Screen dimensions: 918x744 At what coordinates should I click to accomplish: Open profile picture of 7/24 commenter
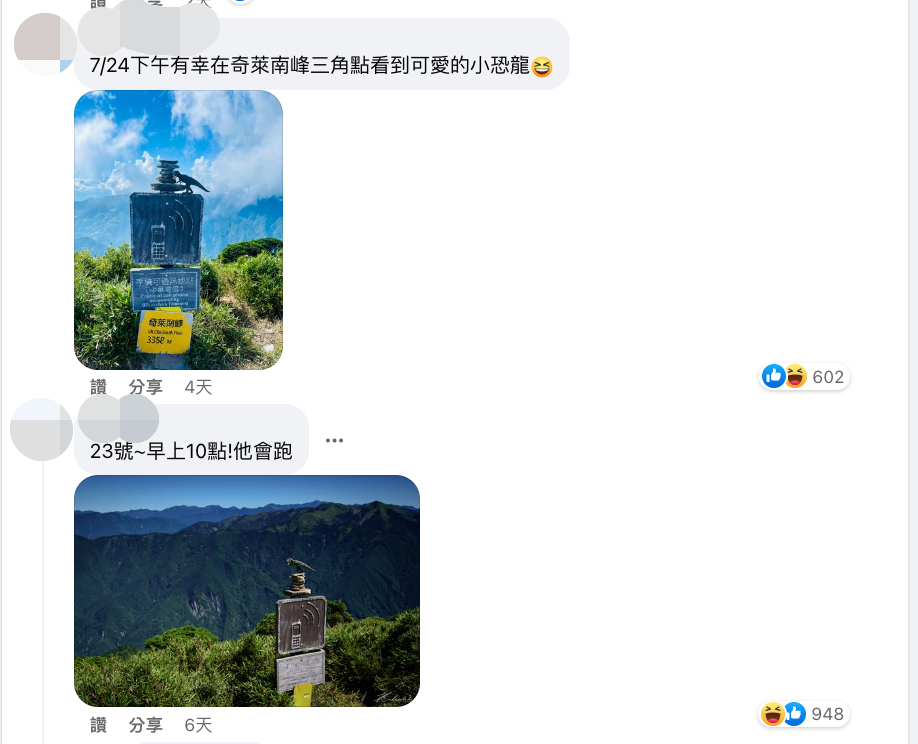[45, 44]
